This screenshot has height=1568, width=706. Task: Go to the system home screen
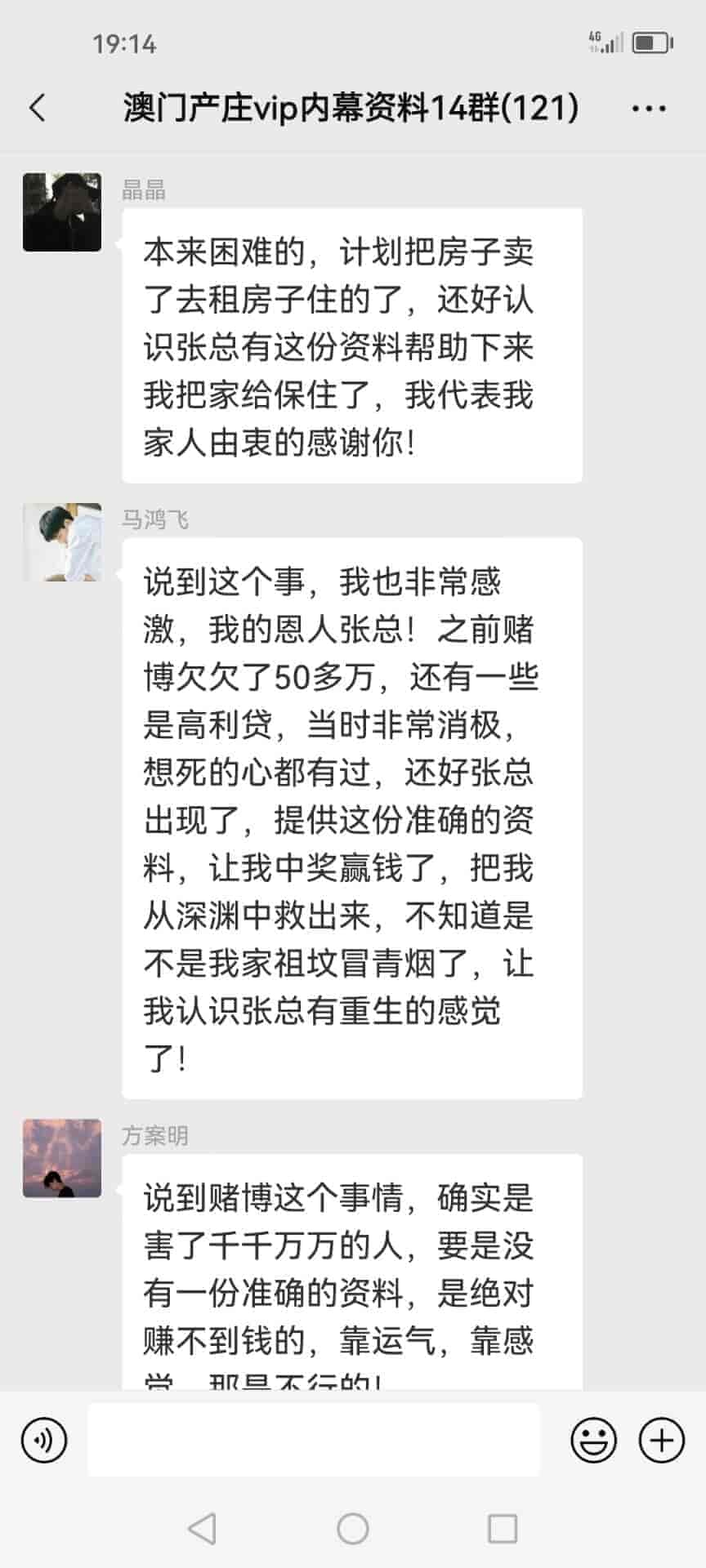click(353, 1528)
